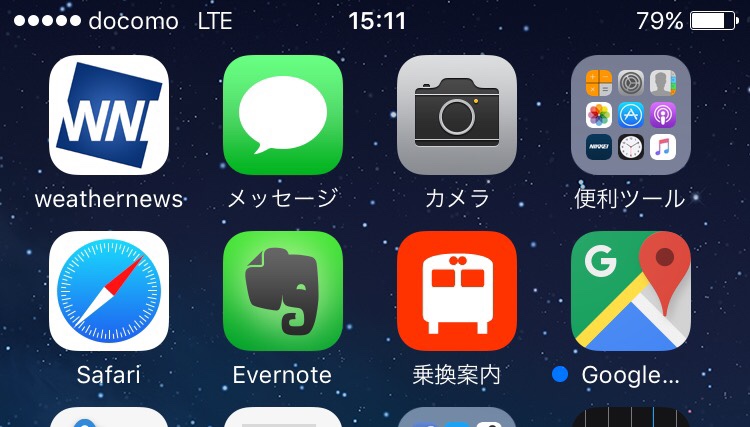Image resolution: width=750 pixels, height=427 pixels.
Task: Launch the メッセージ app
Action: [x=283, y=114]
